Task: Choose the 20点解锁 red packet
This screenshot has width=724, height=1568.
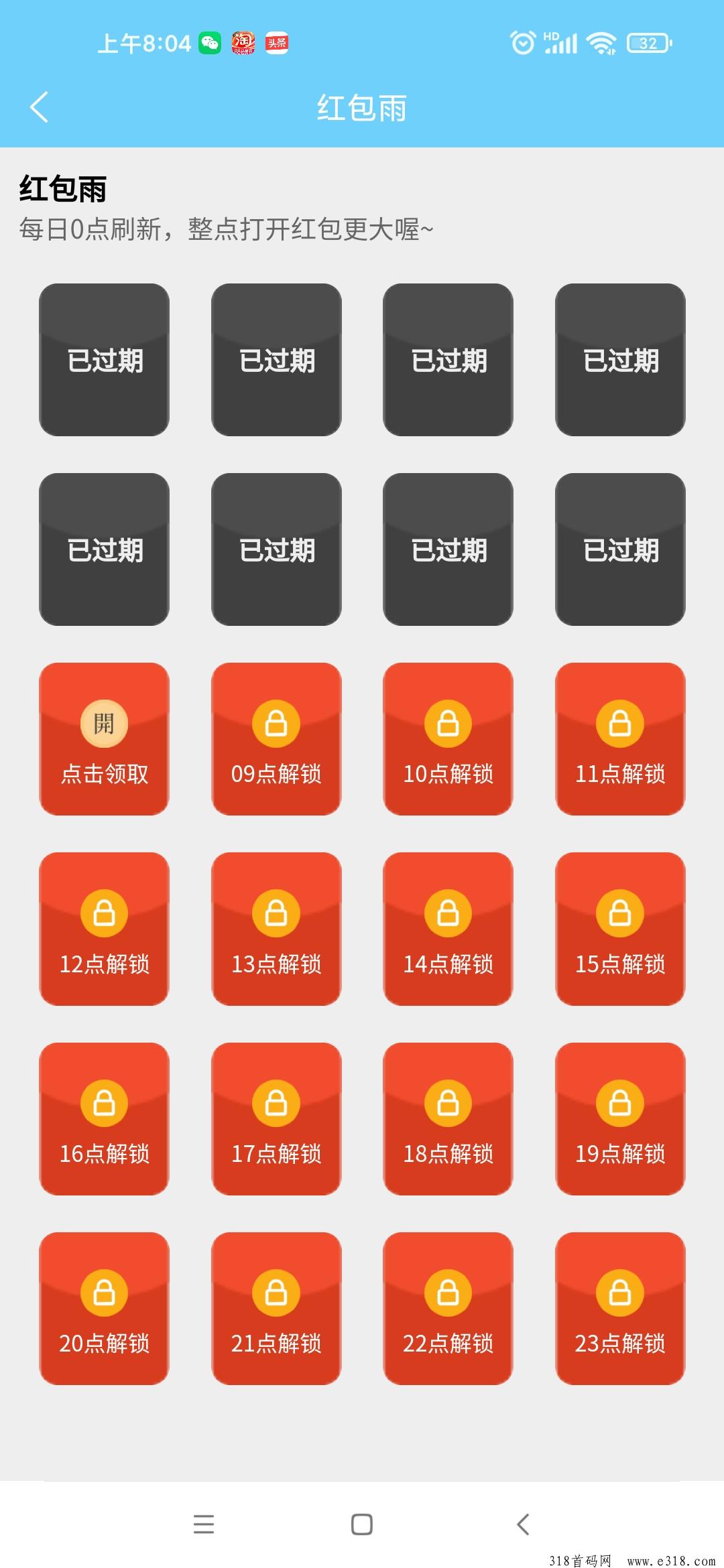Action: pyautogui.click(x=104, y=1309)
